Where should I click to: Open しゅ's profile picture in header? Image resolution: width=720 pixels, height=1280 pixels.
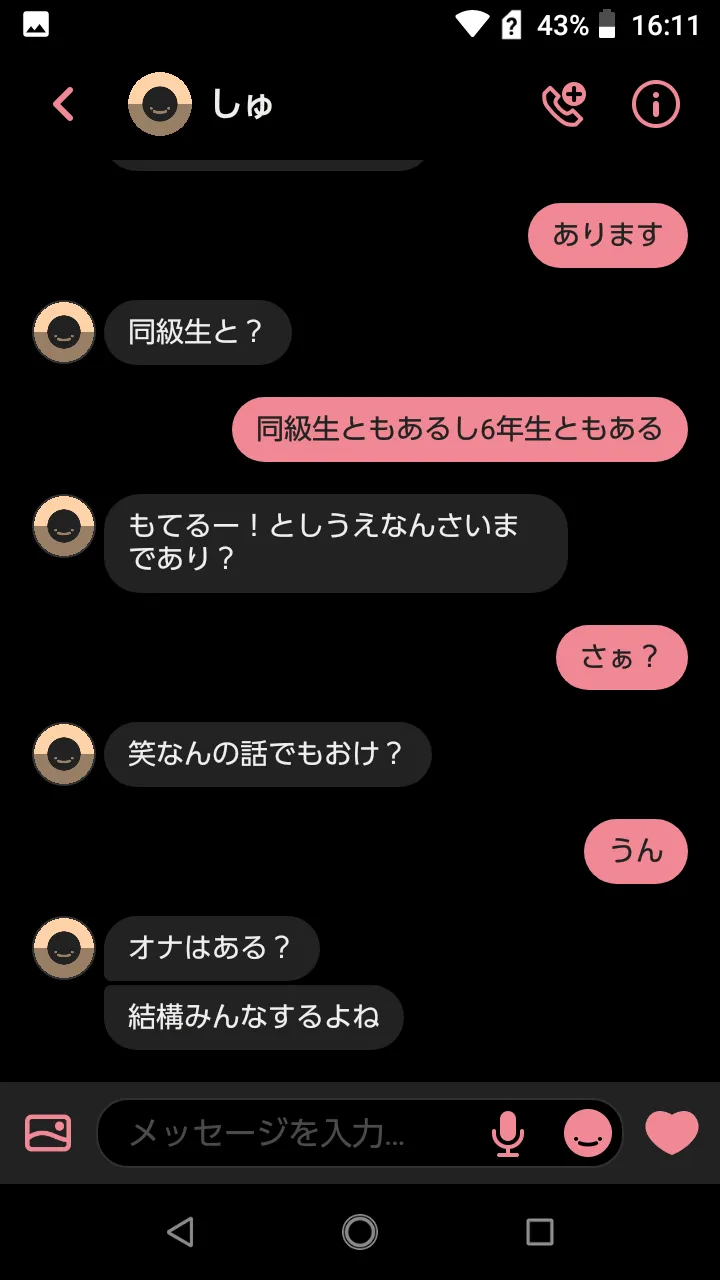coord(160,104)
